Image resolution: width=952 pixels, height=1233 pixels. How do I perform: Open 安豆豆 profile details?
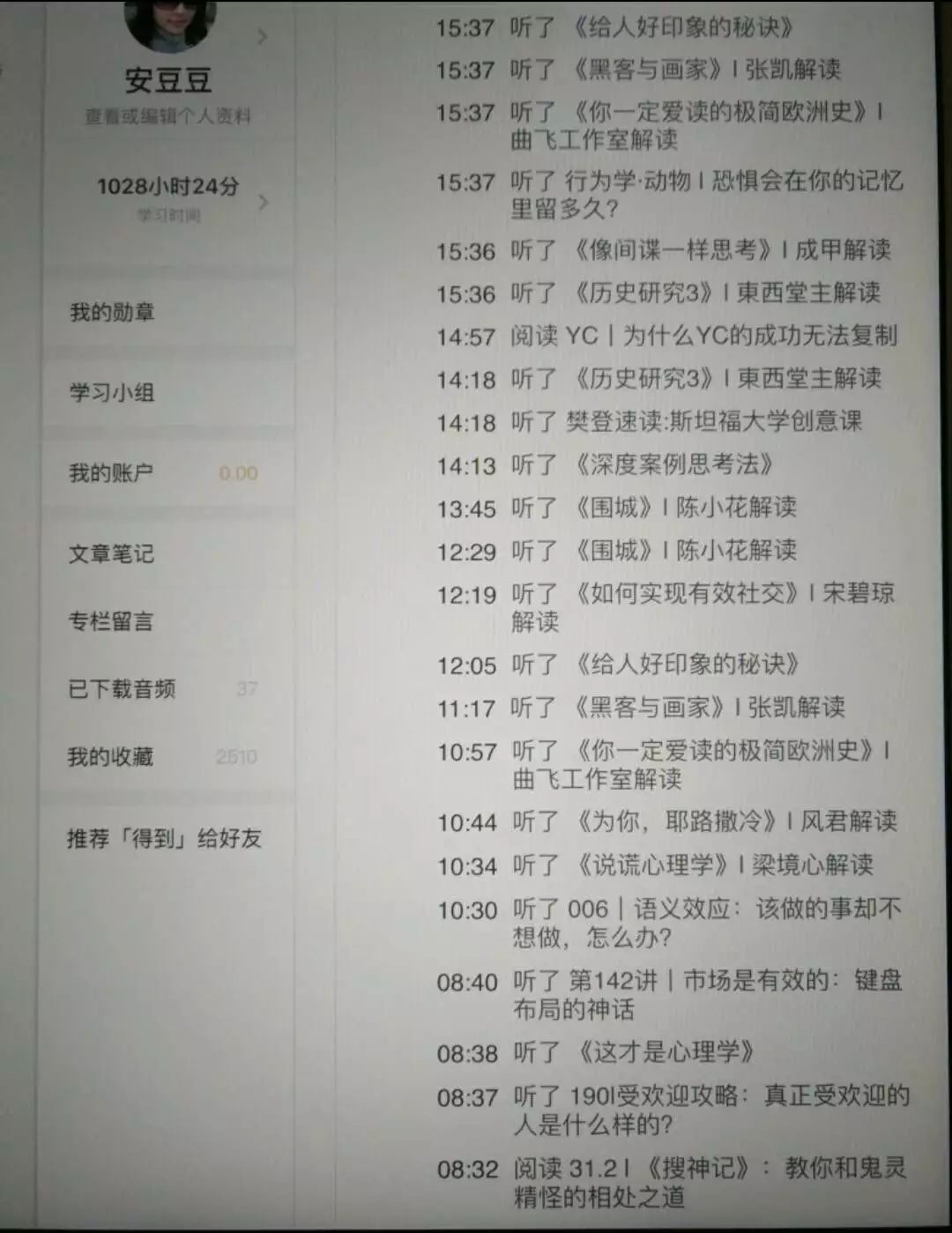167,81
